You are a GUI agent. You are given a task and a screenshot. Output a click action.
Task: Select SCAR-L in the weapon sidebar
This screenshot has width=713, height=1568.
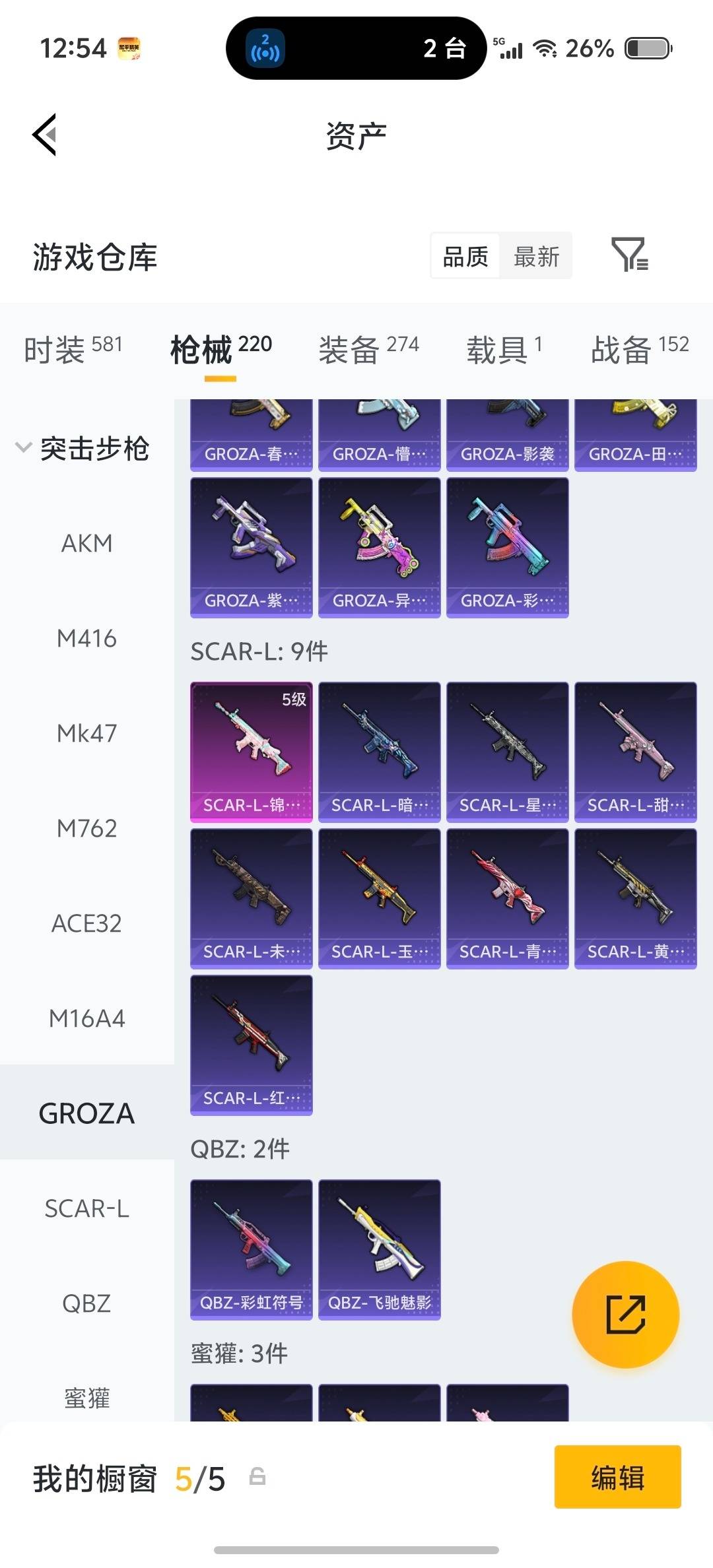pos(86,1208)
